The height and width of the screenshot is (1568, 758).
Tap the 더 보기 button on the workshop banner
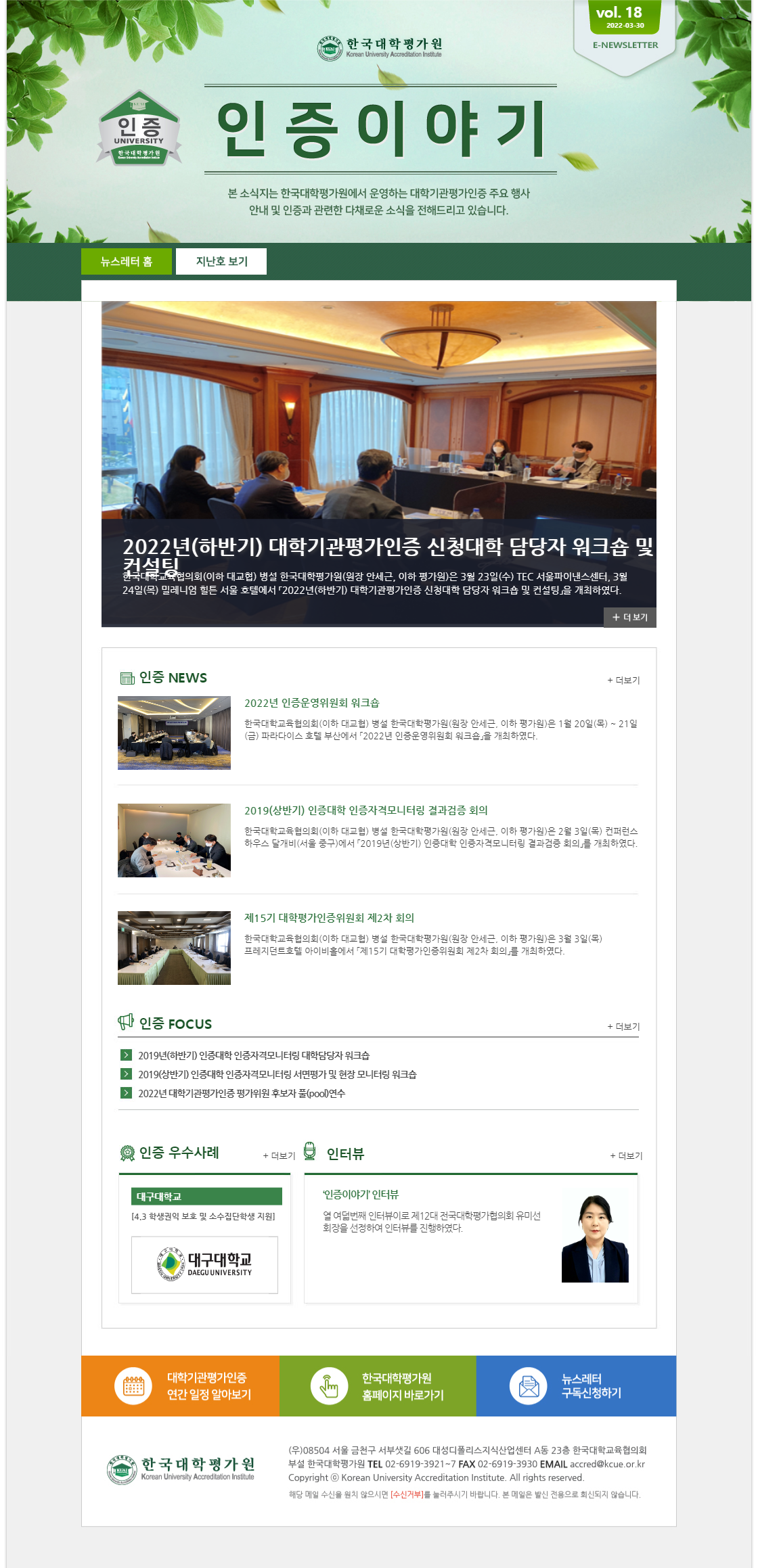(629, 617)
